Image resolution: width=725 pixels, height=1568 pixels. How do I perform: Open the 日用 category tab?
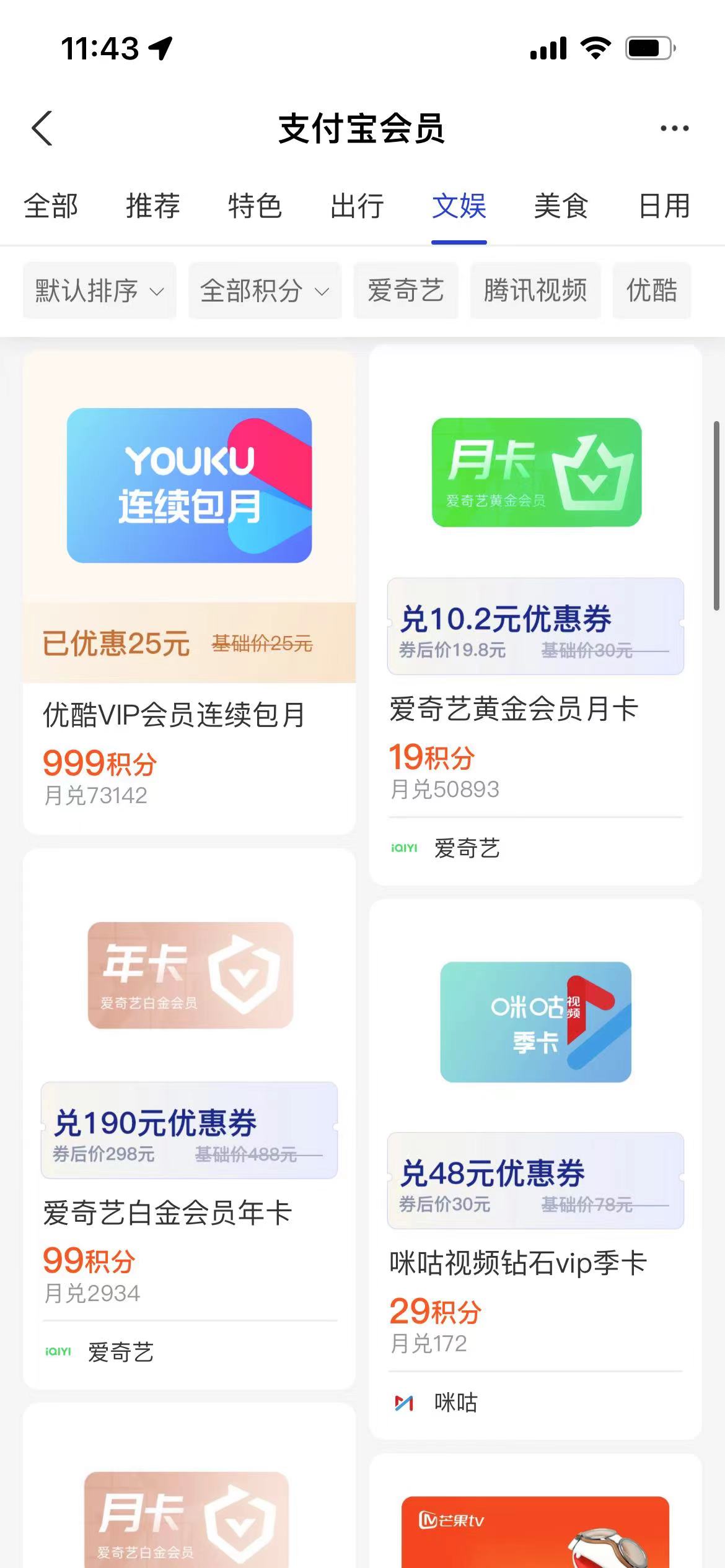(664, 206)
